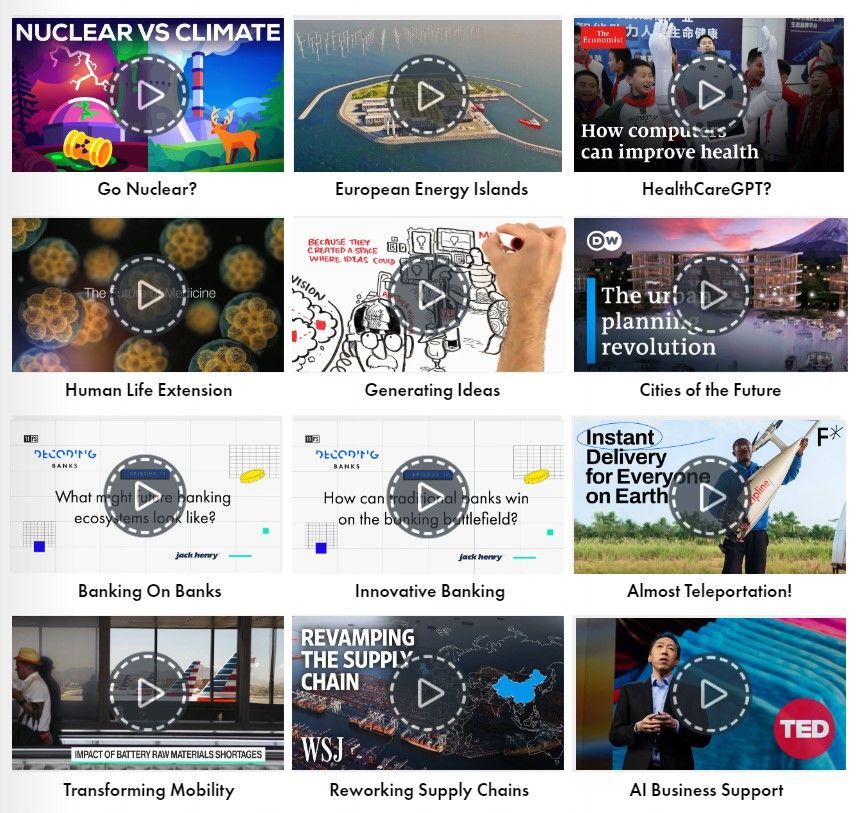Watch the Transforming Mobility video
Screen dimensions: 859x813
pos(148,693)
